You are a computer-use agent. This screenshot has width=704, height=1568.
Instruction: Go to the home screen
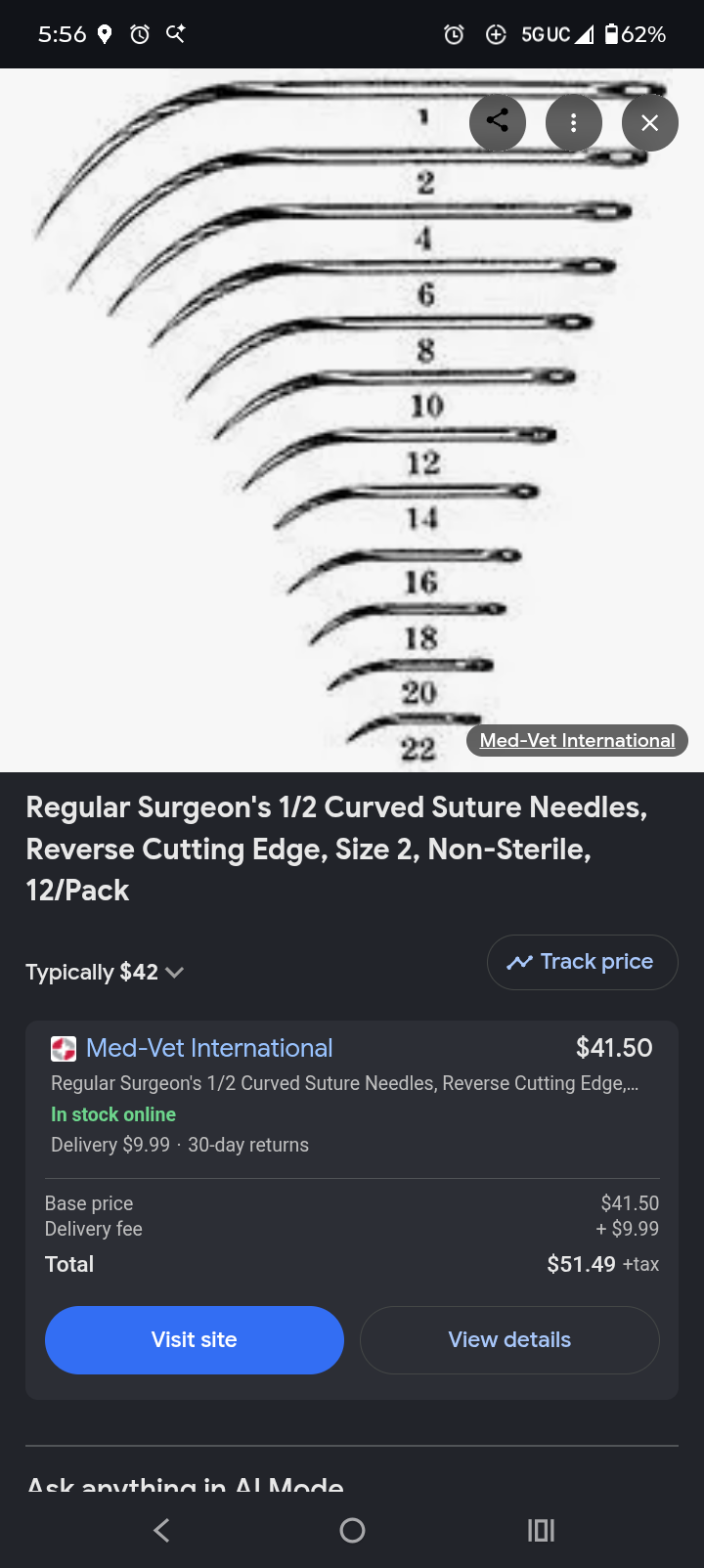[x=352, y=1530]
